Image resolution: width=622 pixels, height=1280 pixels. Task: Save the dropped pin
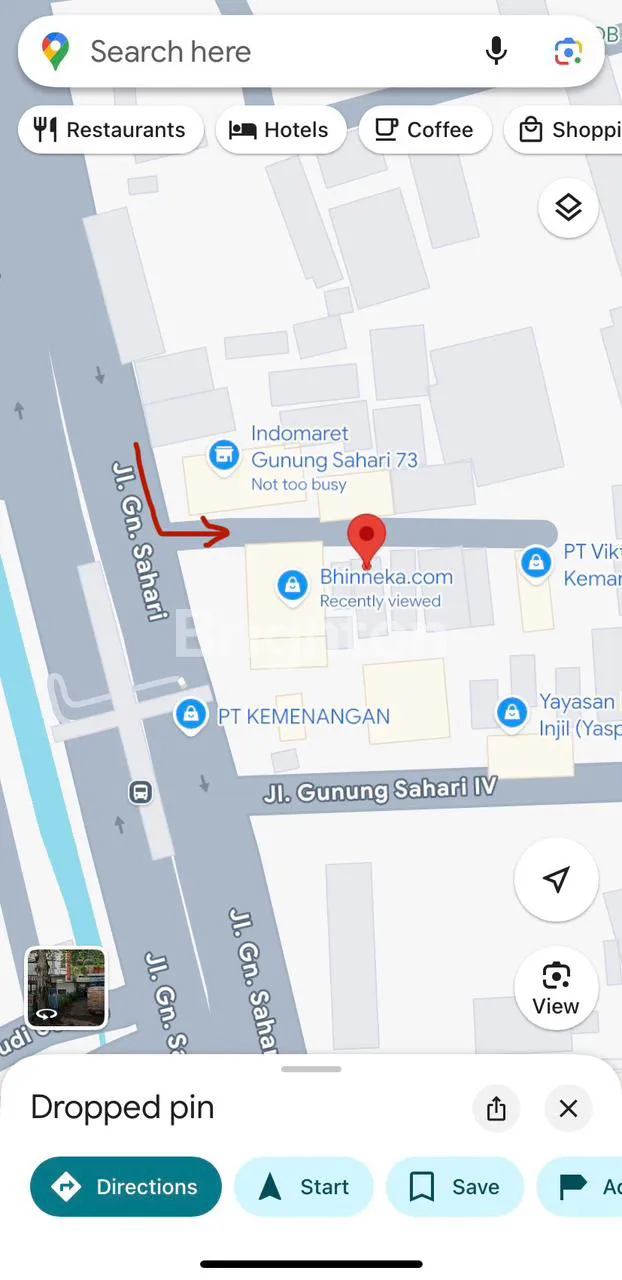tap(455, 1187)
